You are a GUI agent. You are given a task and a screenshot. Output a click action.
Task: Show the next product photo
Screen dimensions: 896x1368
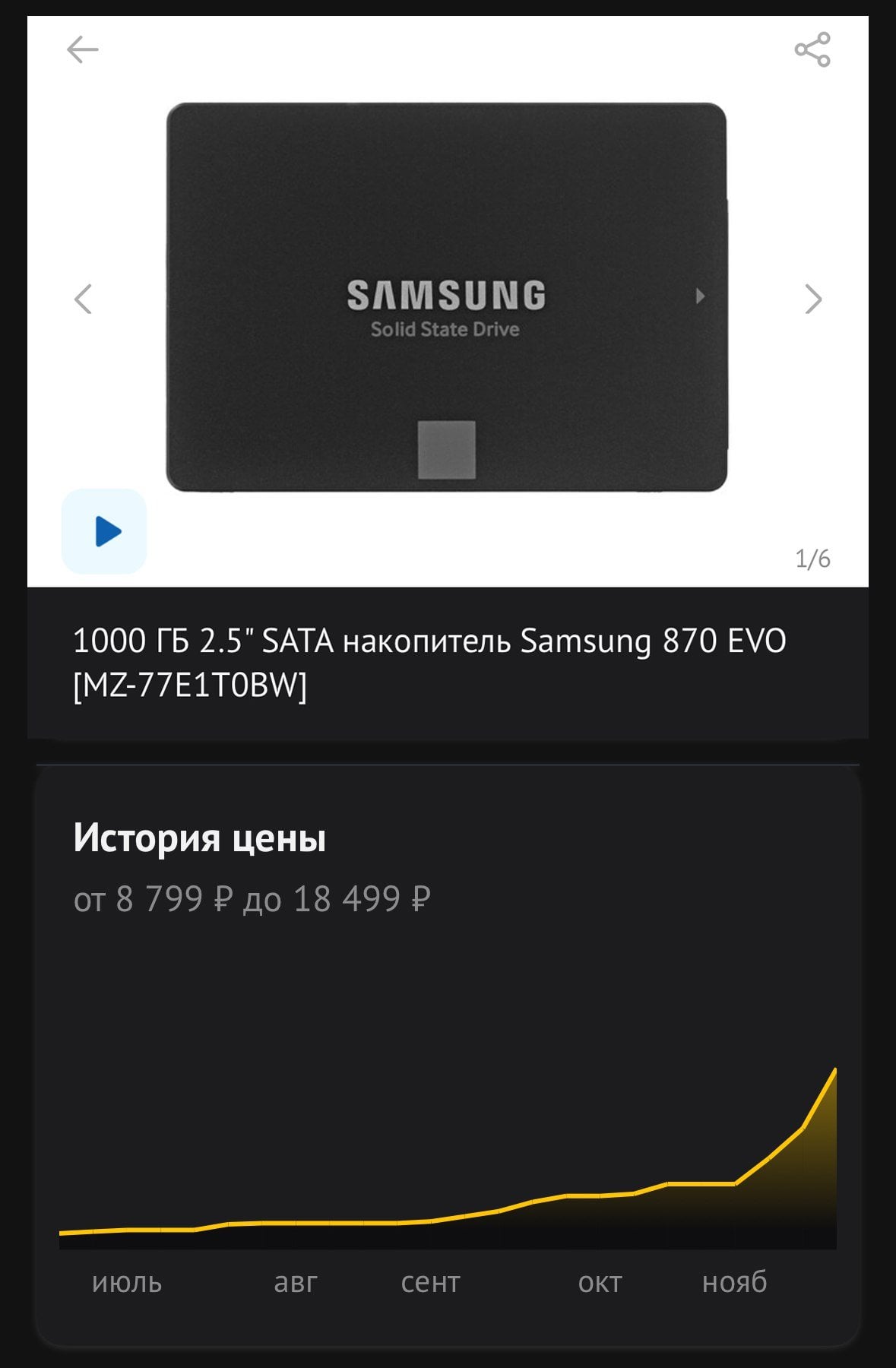point(813,299)
